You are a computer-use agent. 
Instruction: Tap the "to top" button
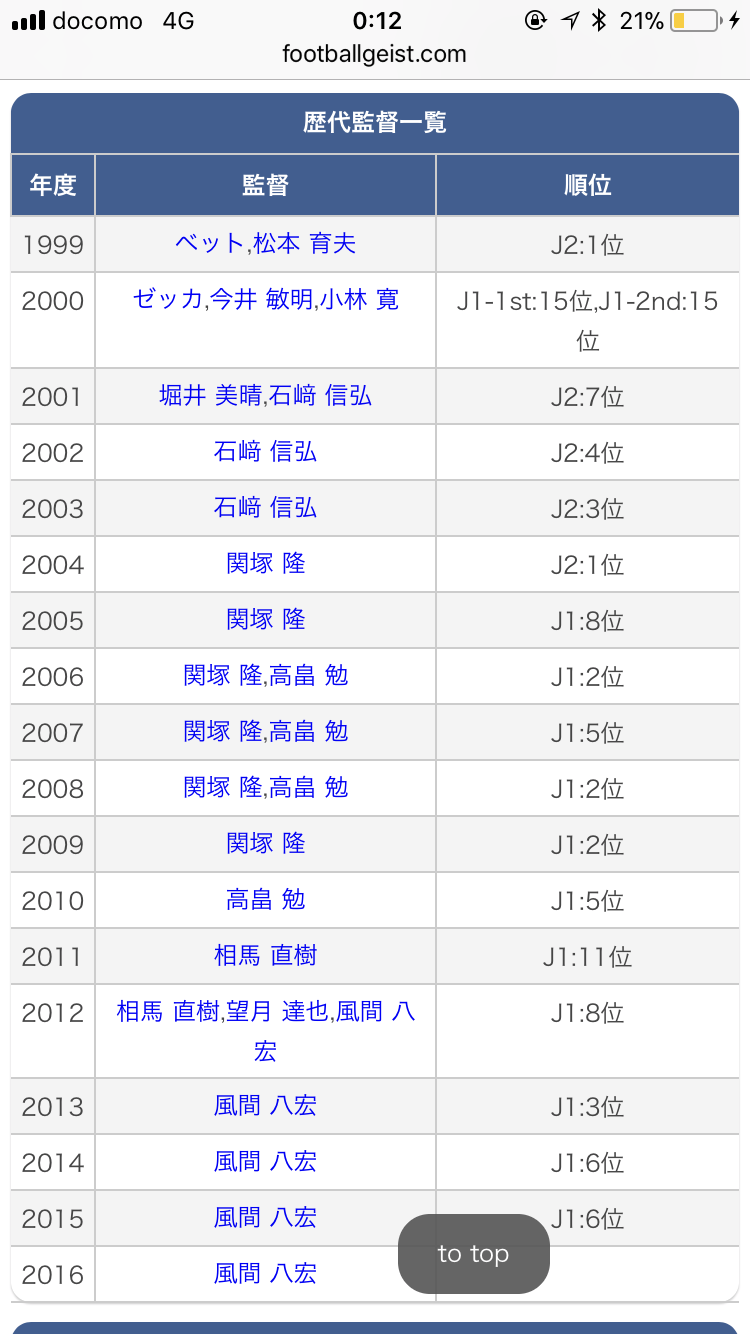(474, 1254)
